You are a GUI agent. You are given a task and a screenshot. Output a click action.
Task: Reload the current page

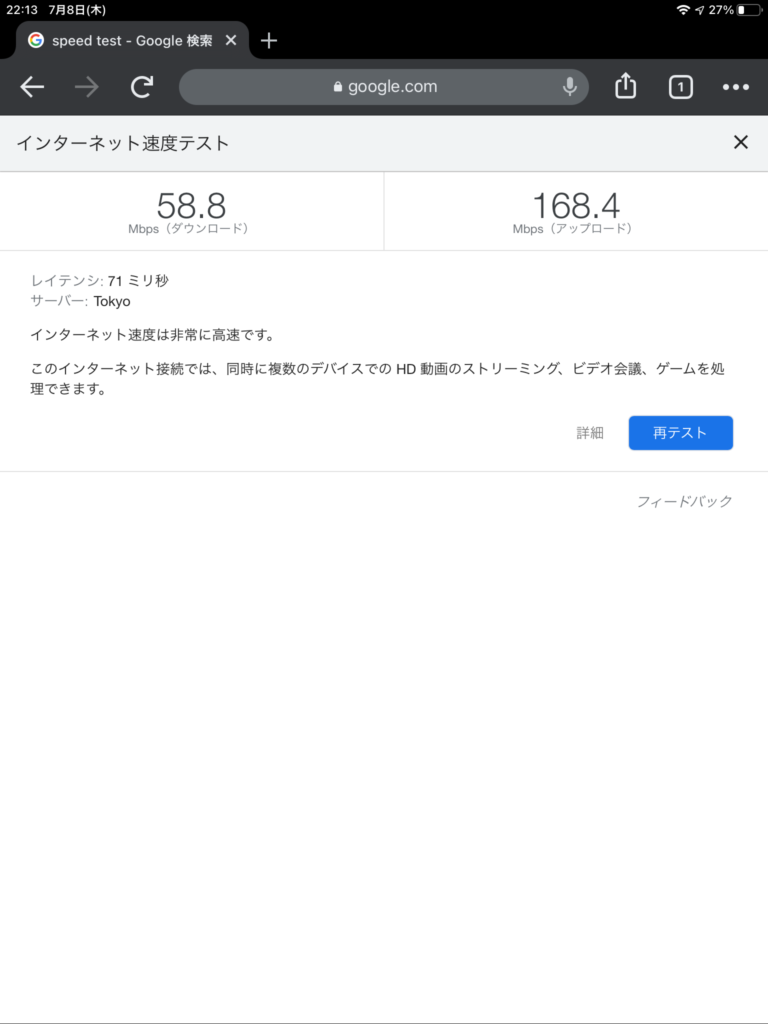point(142,87)
